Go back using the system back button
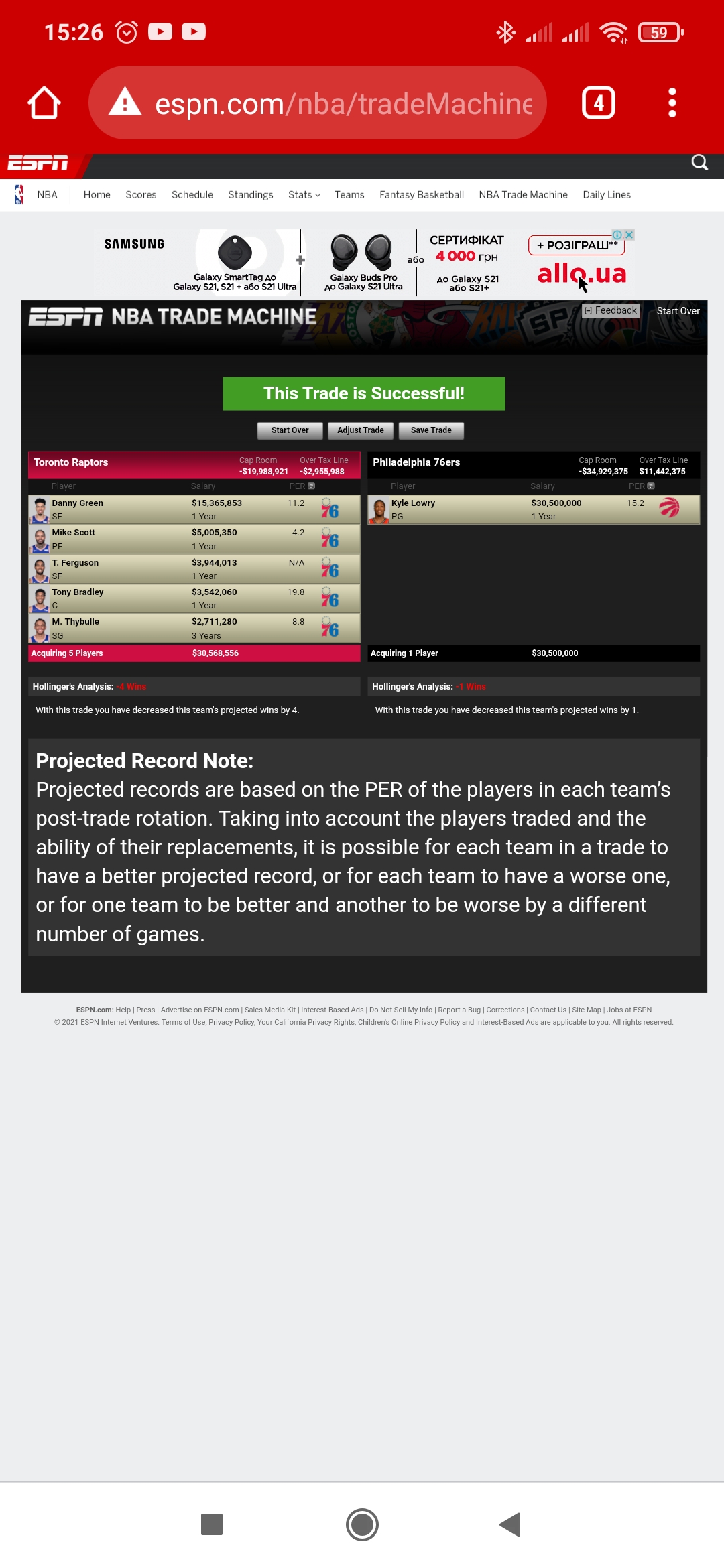The image size is (724, 1568). click(510, 1524)
